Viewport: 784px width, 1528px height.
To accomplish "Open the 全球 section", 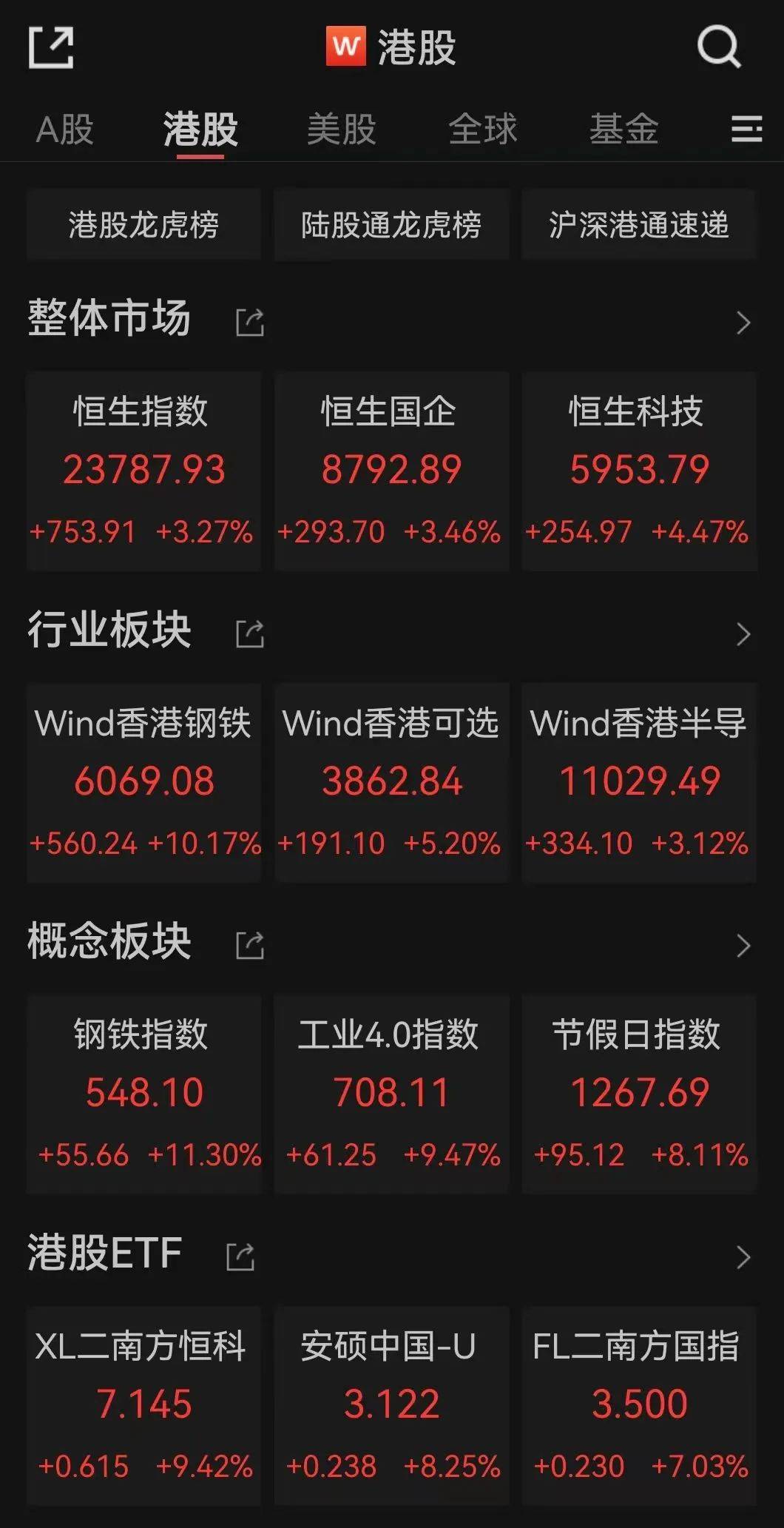I will coord(483,128).
